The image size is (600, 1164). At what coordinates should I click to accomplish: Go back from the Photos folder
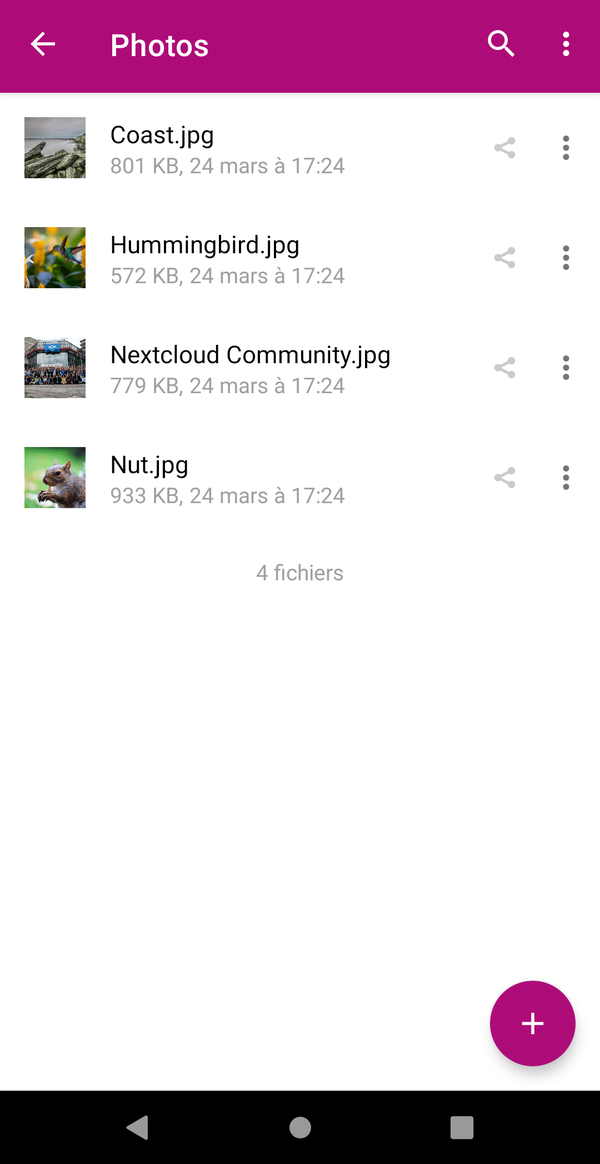[42, 44]
